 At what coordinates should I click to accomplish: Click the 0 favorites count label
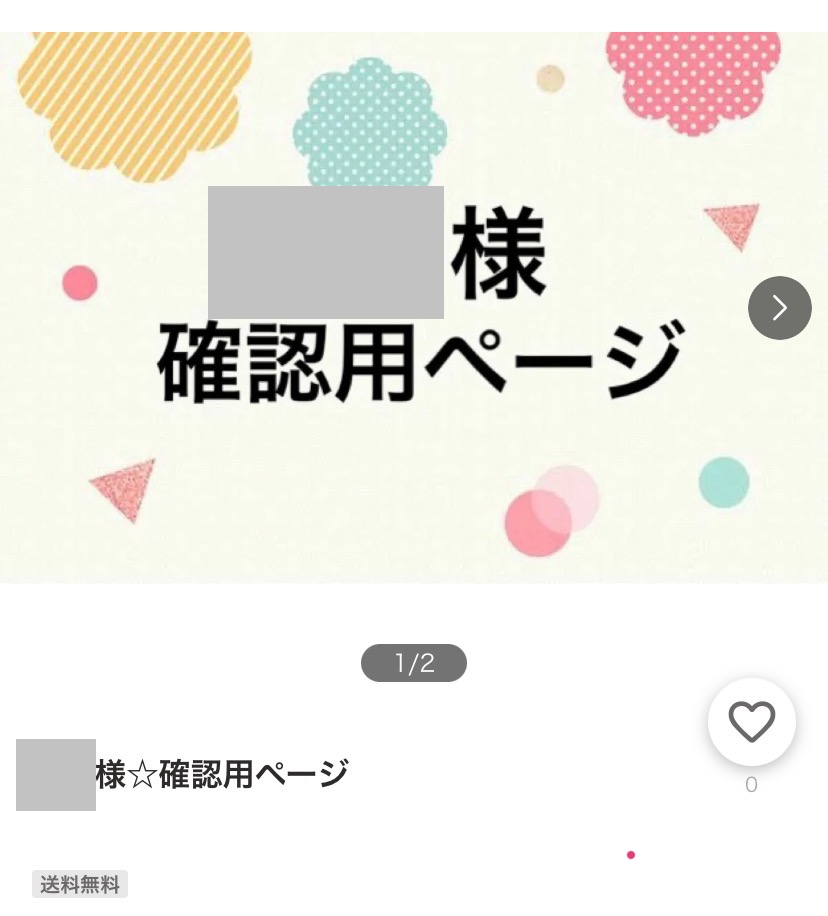(751, 784)
